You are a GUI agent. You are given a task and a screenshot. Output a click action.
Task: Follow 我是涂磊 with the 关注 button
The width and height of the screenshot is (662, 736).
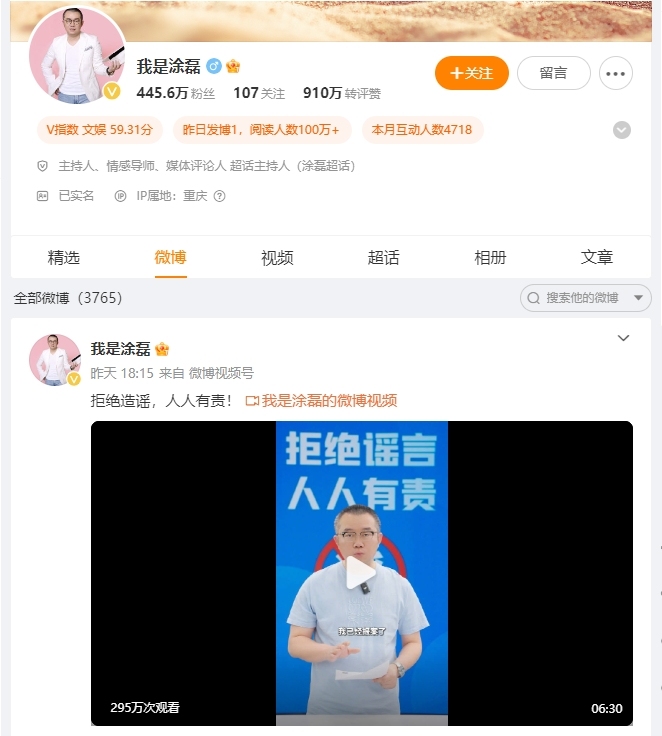click(471, 73)
